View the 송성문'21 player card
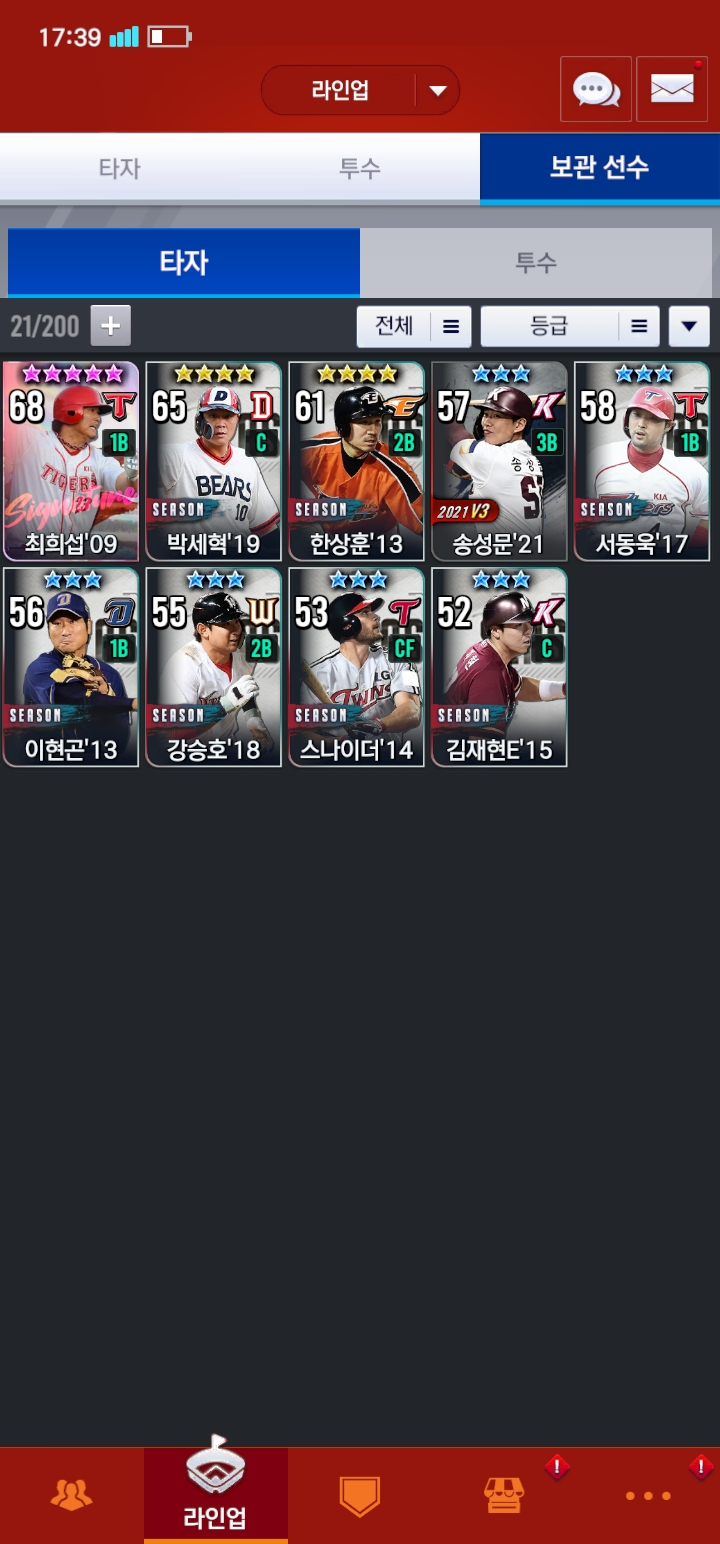 pyautogui.click(x=499, y=461)
